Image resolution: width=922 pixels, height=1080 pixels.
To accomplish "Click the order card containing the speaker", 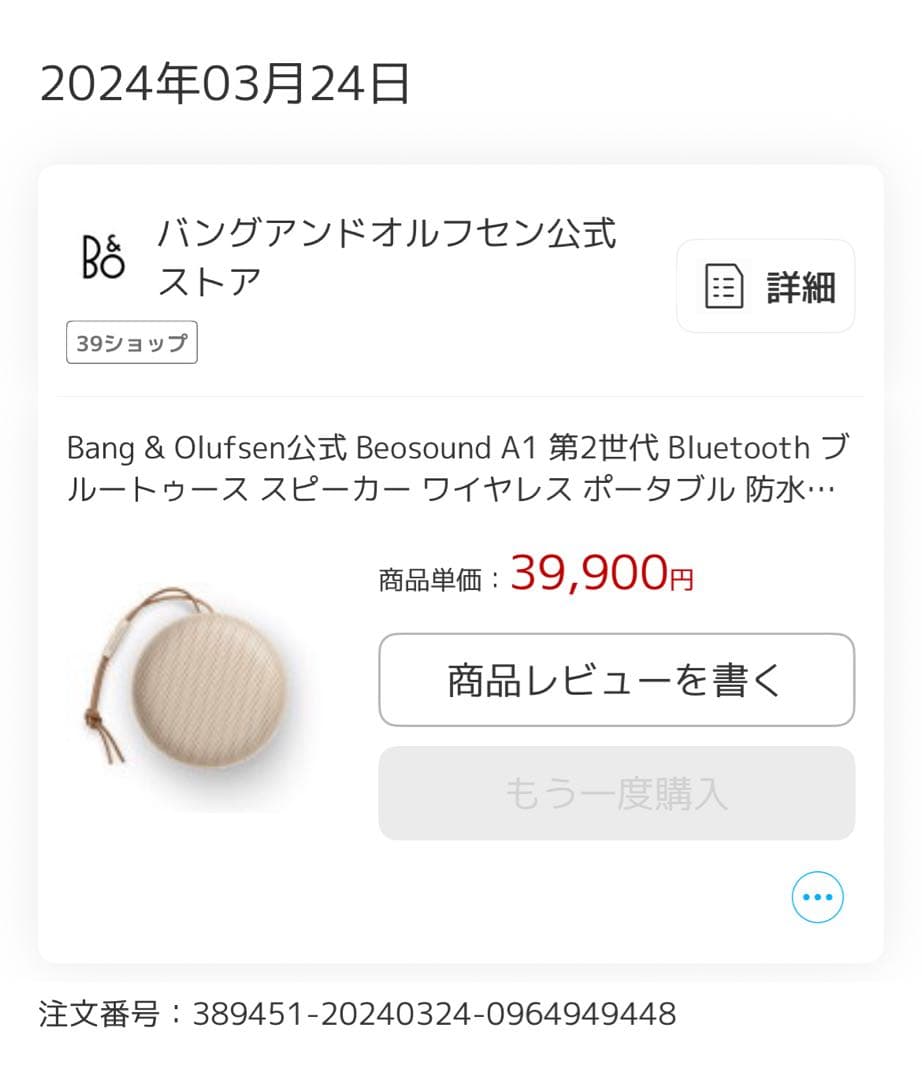I will (x=460, y=560).
